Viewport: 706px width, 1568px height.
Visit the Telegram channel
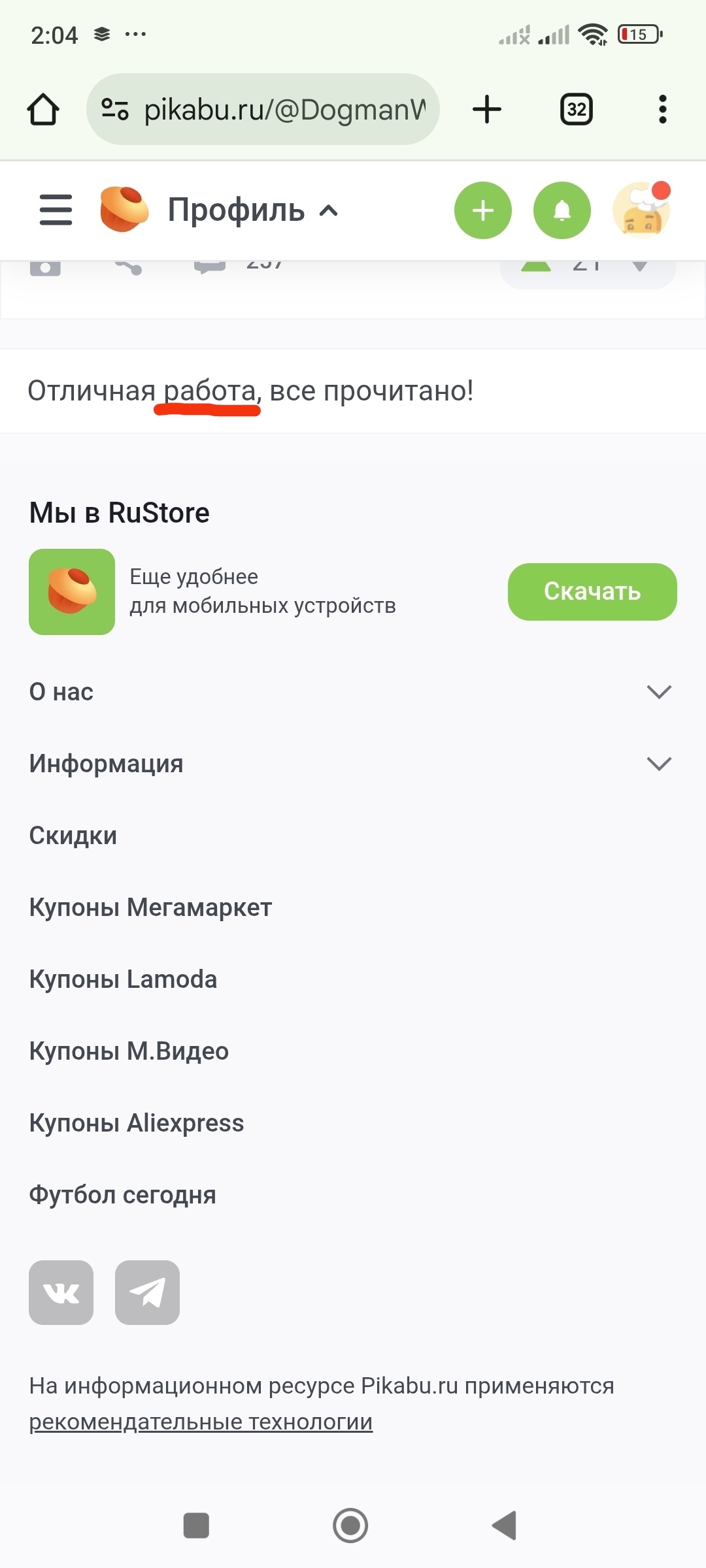(147, 1292)
